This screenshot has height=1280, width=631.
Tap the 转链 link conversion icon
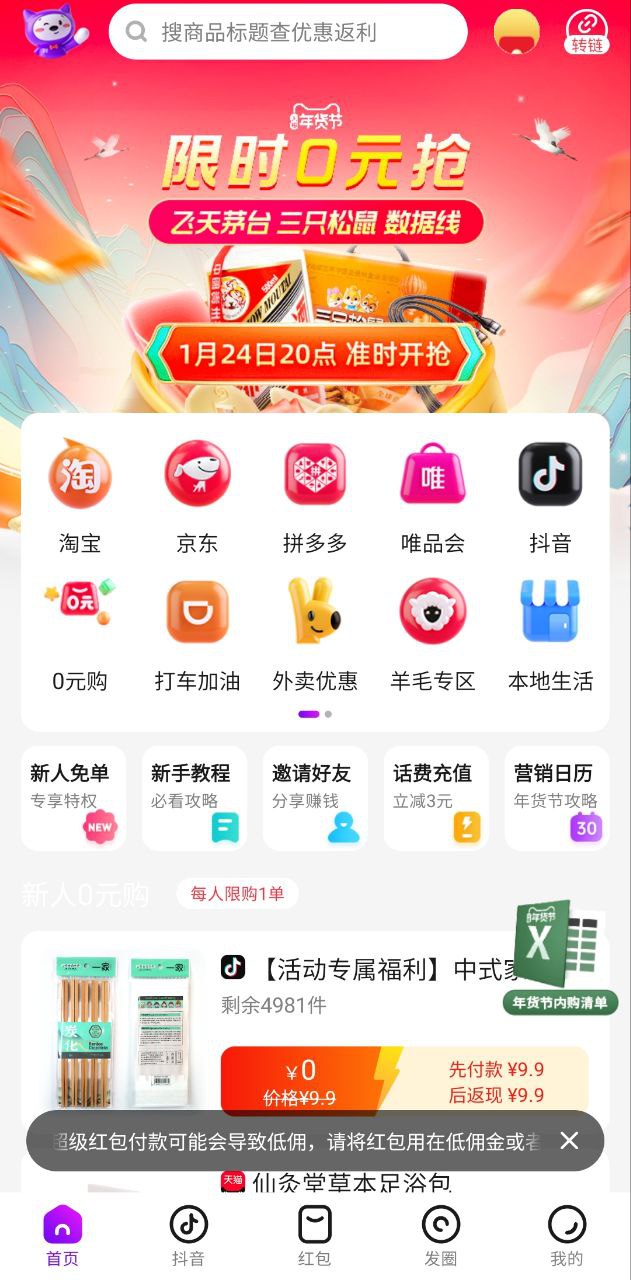[587, 32]
